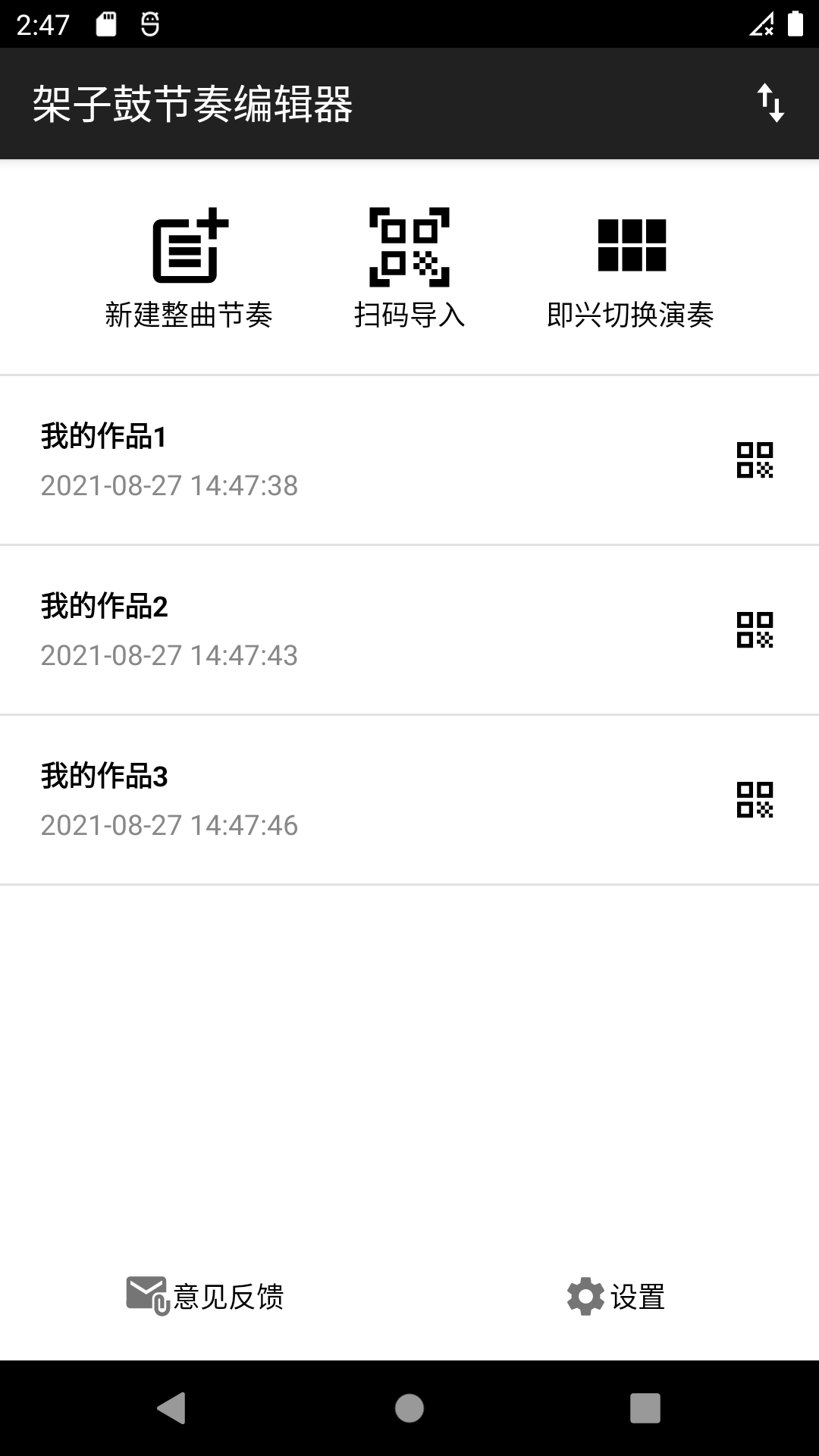This screenshot has width=819, height=1456.
Task: Tap the app title 架子鼓节奏编辑器
Action: pos(191,105)
